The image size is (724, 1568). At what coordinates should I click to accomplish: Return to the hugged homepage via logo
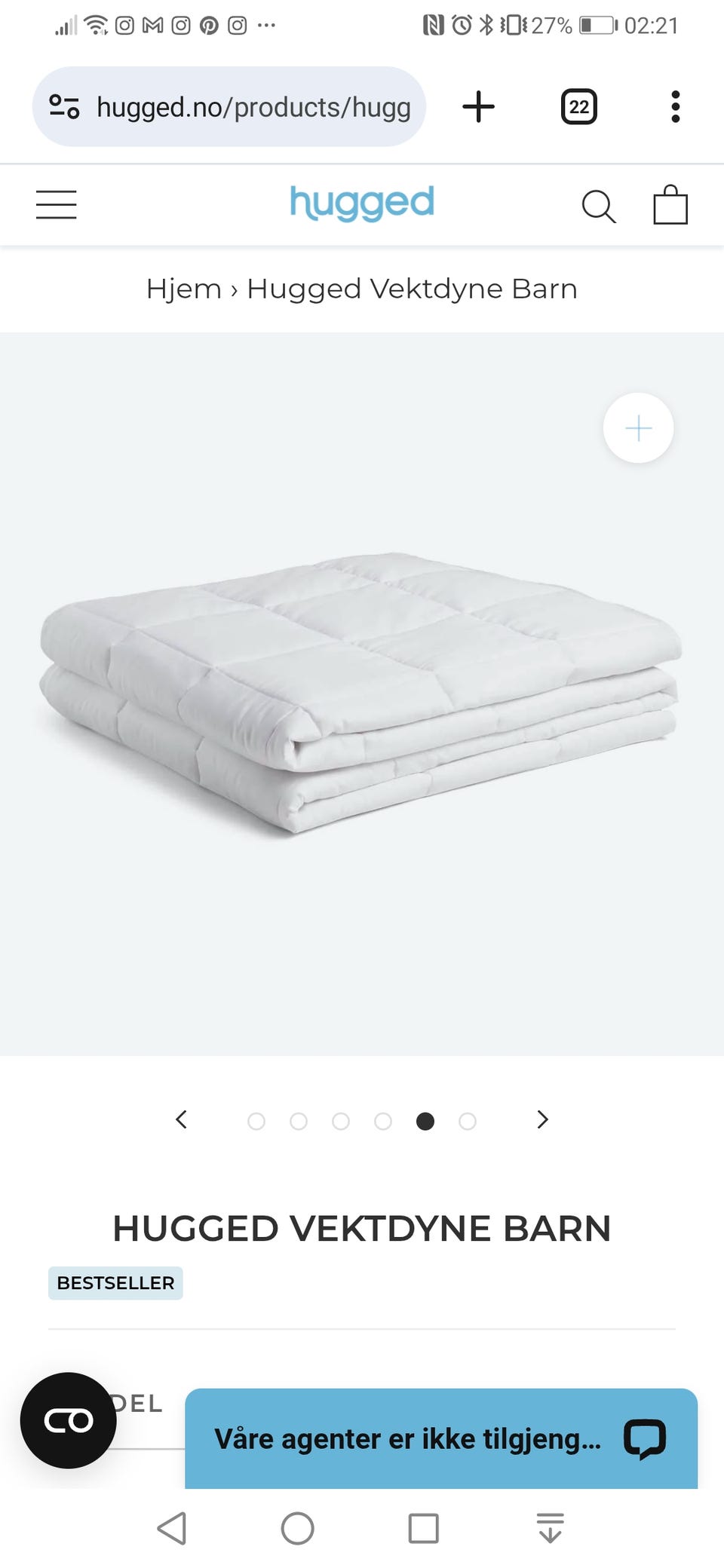coord(362,204)
